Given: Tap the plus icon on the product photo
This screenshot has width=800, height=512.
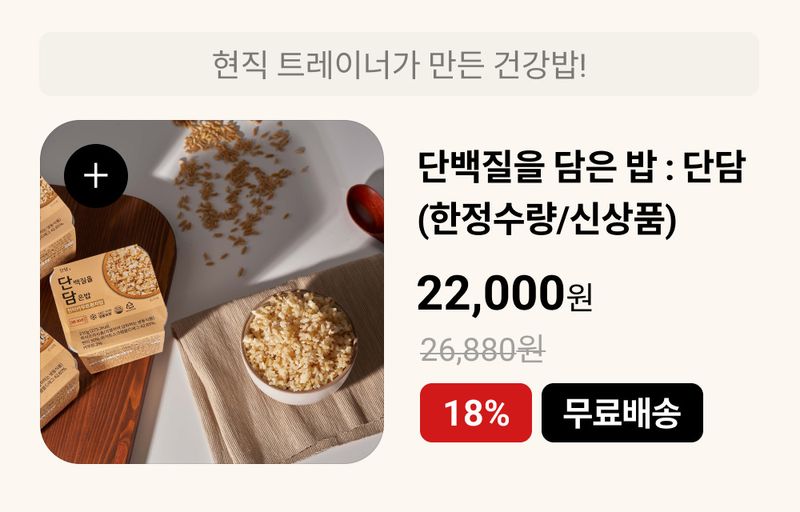Looking at the screenshot, I should coord(96,176).
